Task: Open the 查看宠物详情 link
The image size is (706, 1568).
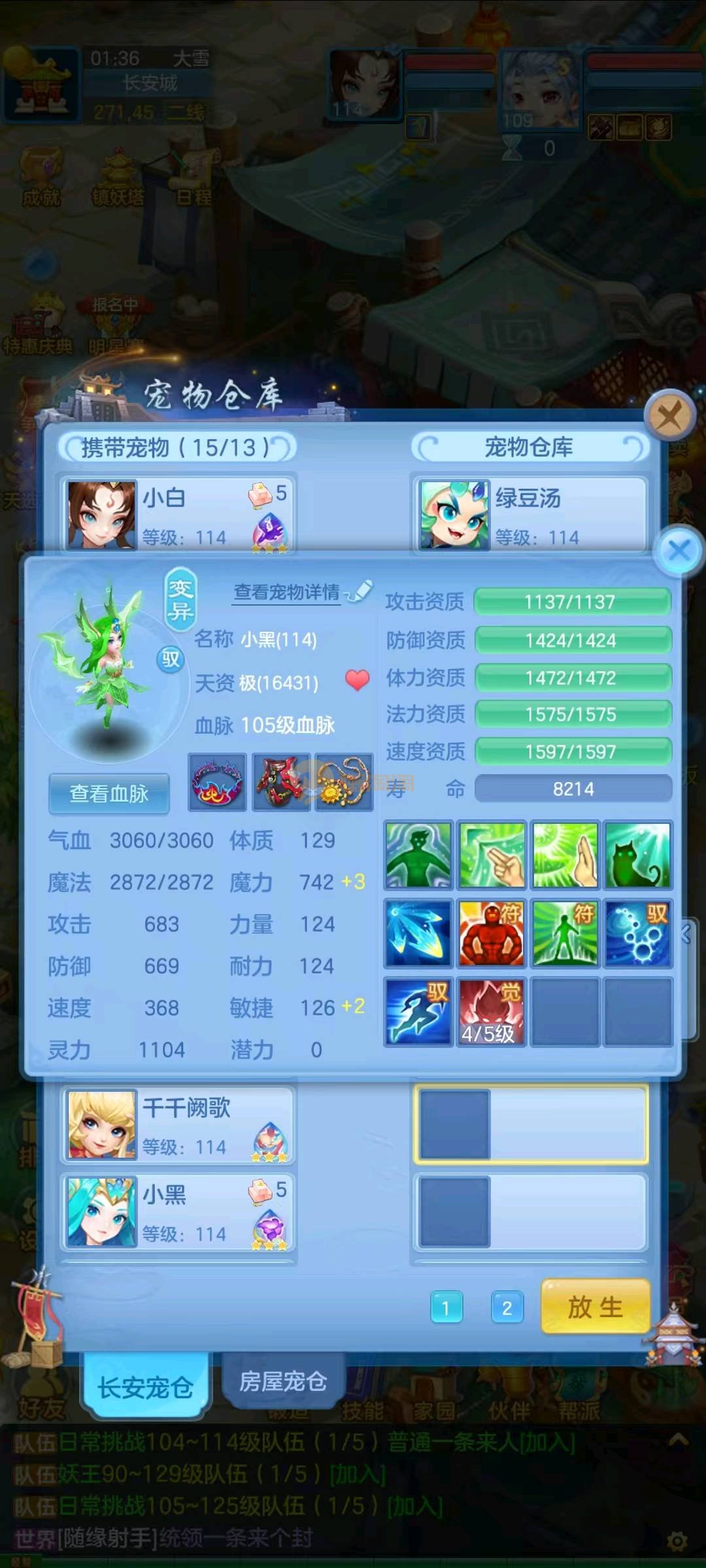Action: tap(287, 592)
